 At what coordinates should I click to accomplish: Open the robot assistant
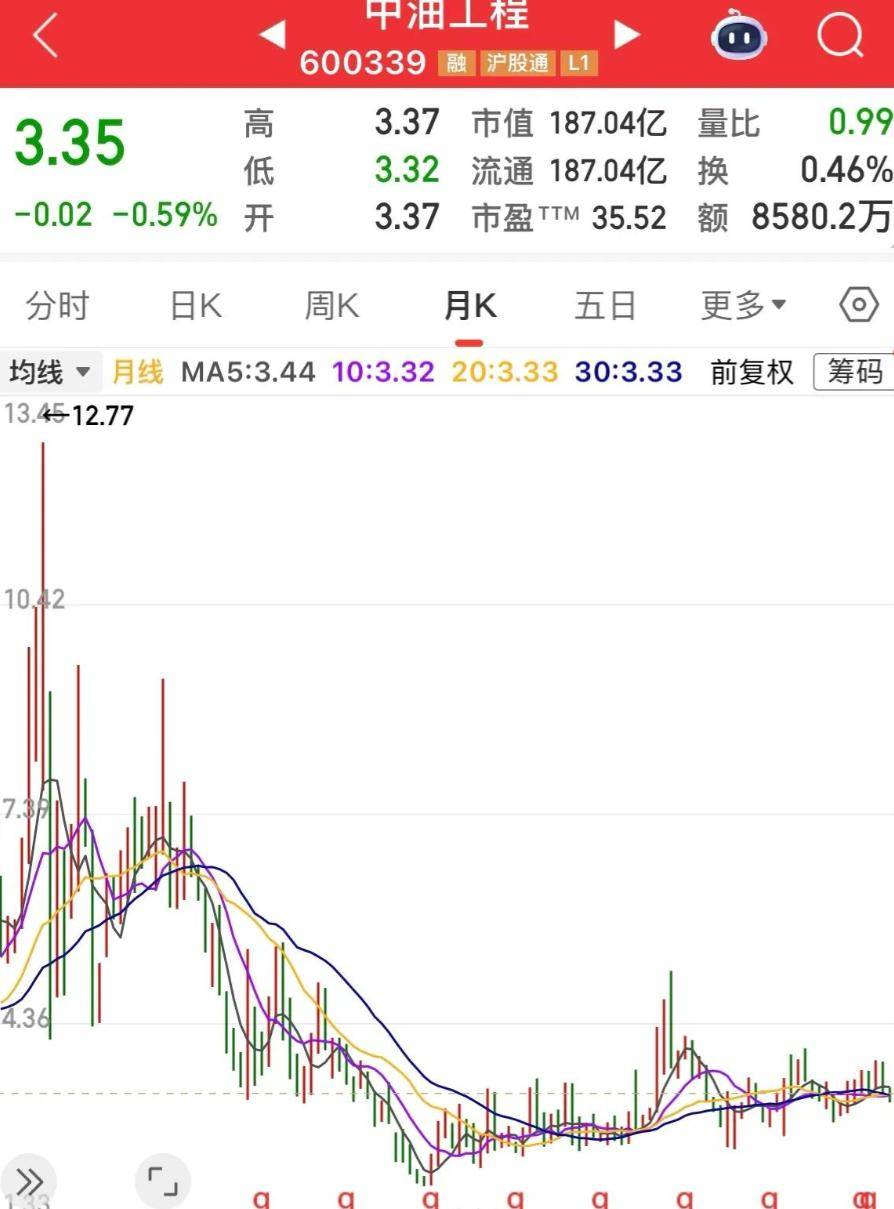[x=739, y=37]
